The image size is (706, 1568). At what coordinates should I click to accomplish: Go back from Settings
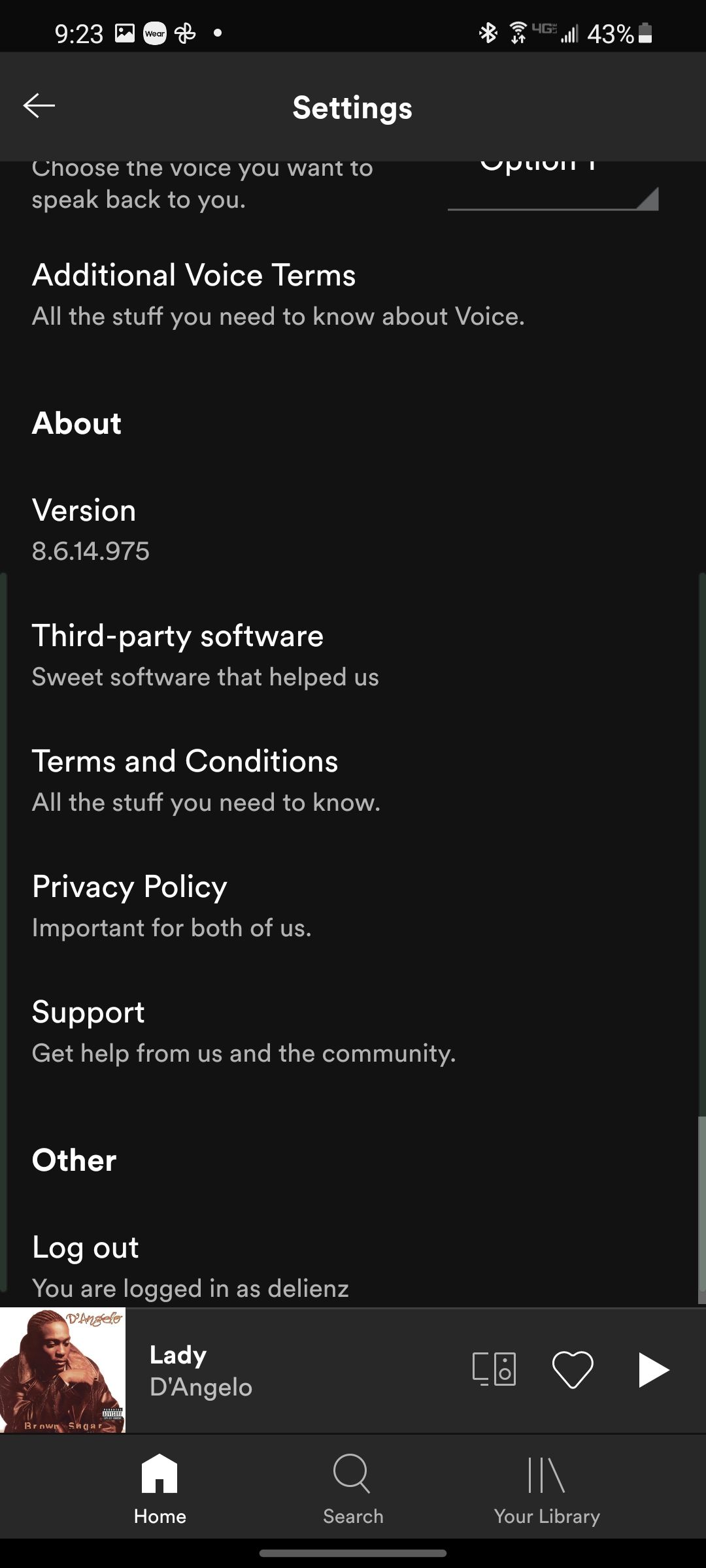pyautogui.click(x=39, y=106)
